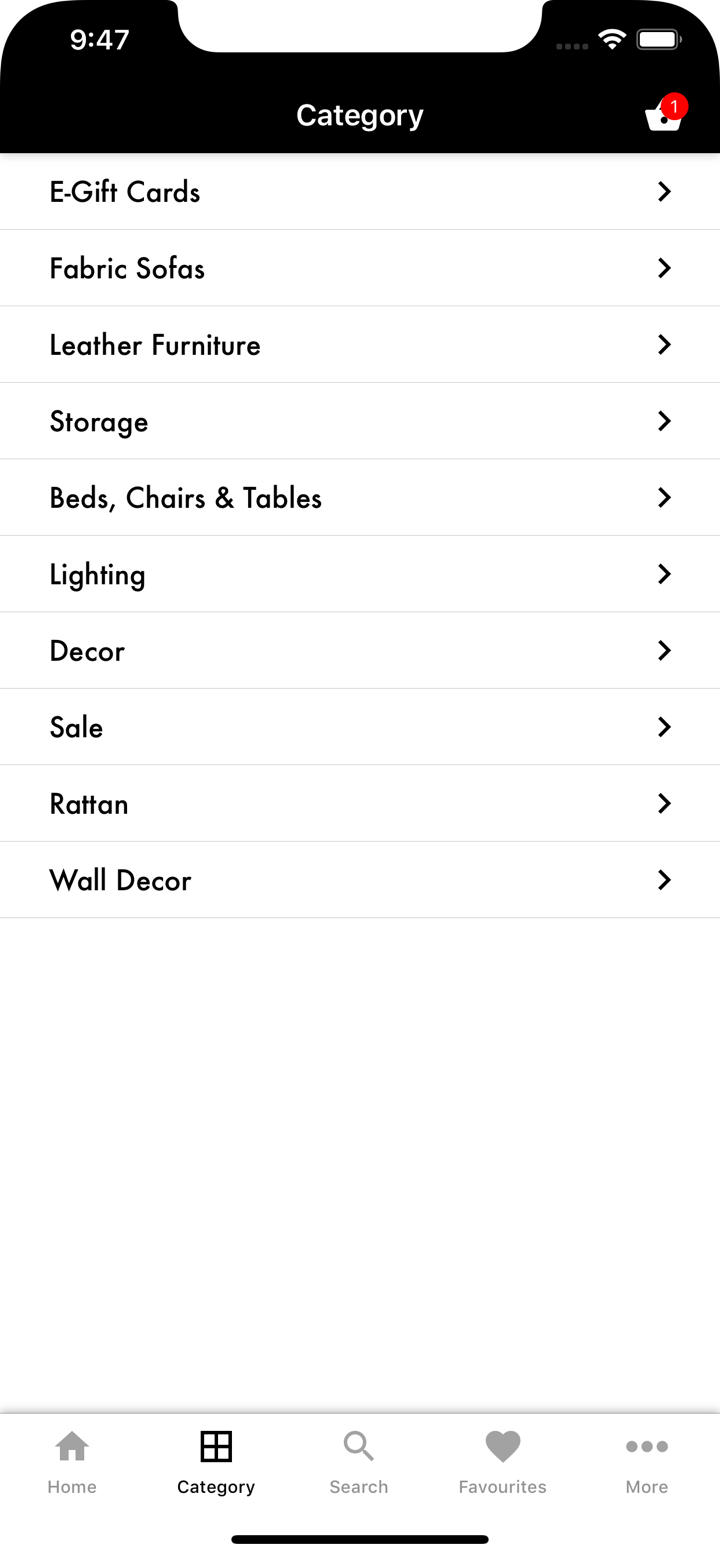
Task: Open the Wall Decor category
Action: [360, 880]
